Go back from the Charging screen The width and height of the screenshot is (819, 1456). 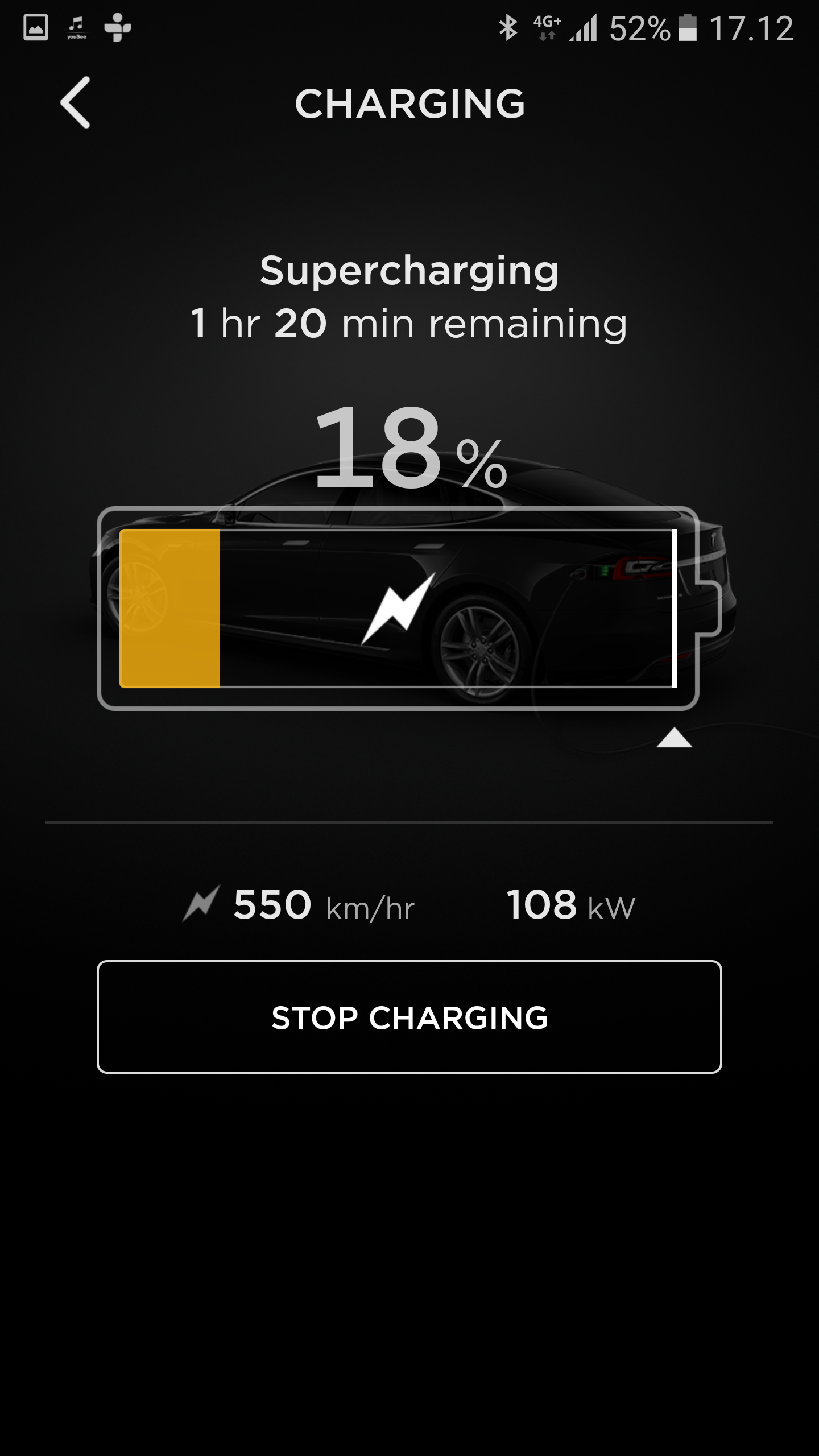[x=76, y=102]
